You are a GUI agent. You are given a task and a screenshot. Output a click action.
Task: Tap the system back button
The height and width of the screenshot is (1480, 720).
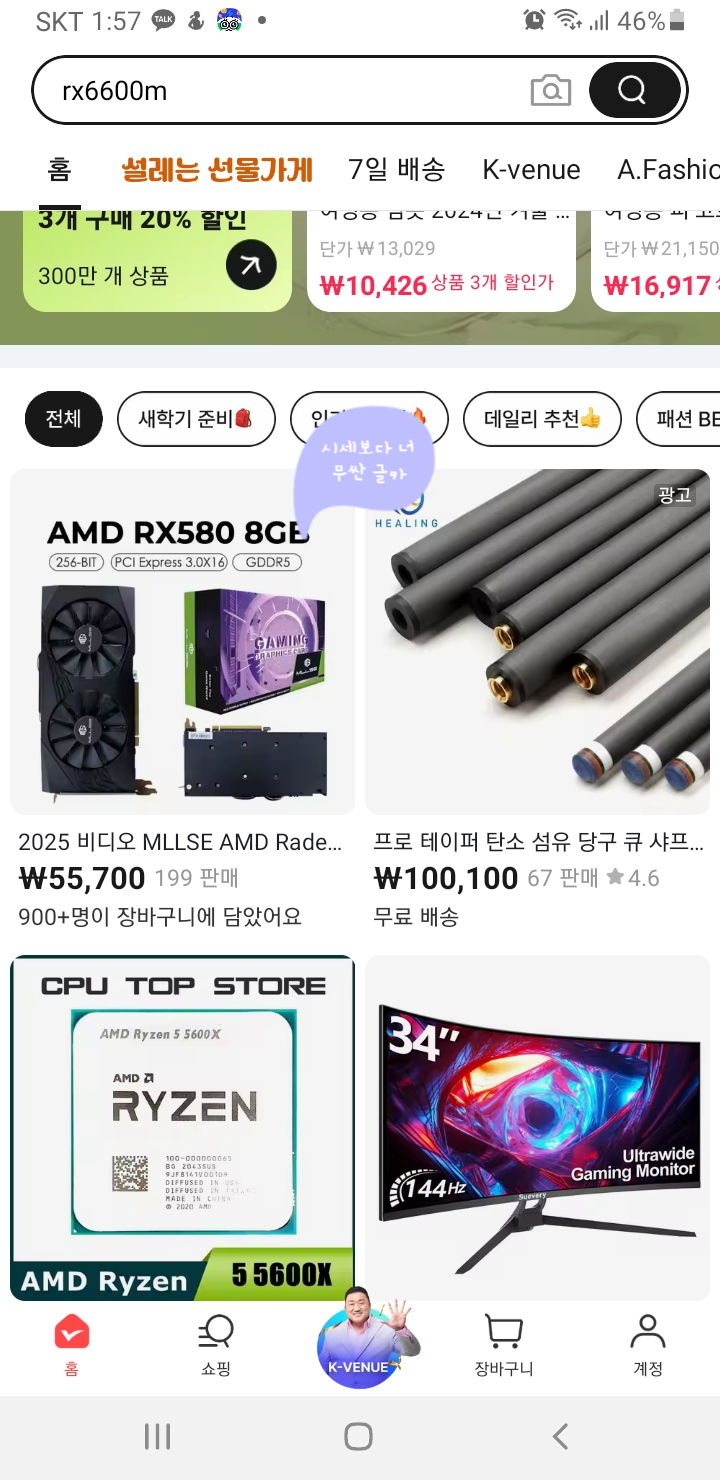click(560, 1437)
